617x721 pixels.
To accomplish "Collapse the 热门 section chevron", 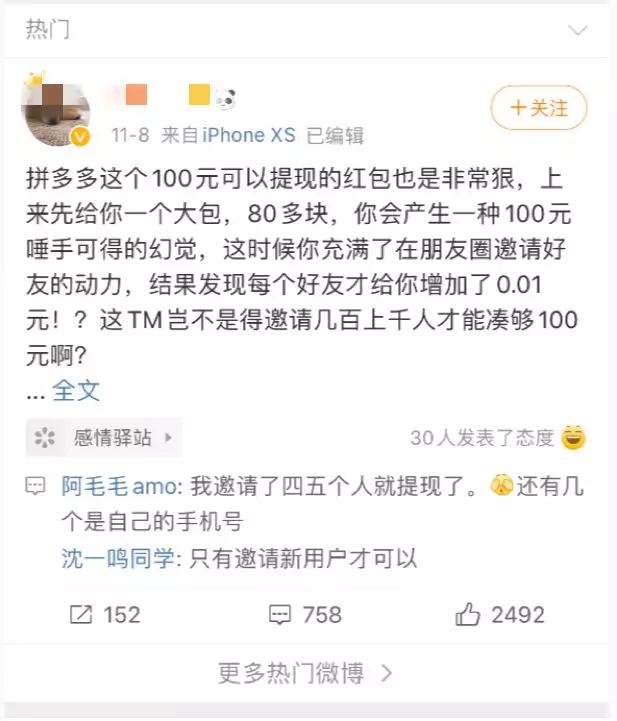I will coord(577,30).
